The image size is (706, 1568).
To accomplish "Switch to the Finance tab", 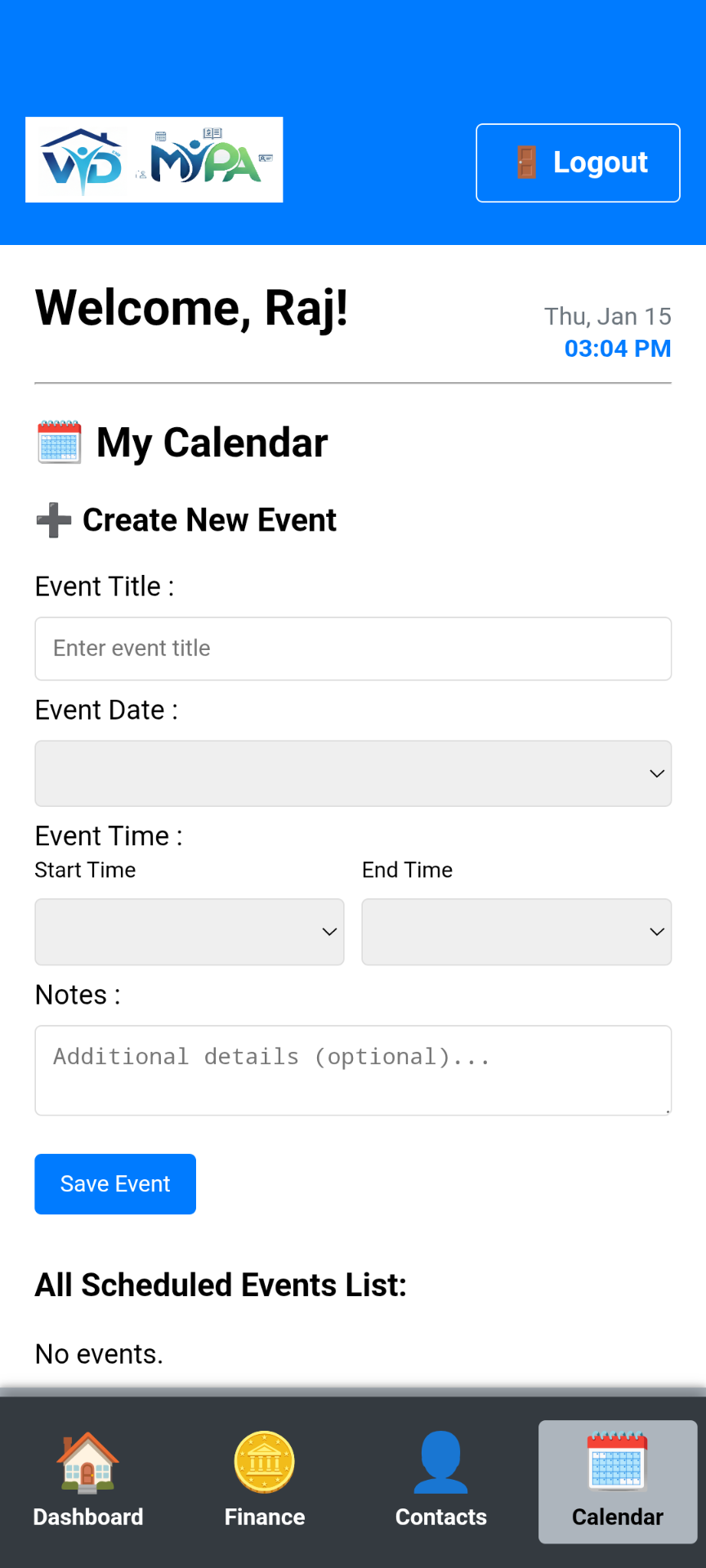I will tap(264, 1481).
